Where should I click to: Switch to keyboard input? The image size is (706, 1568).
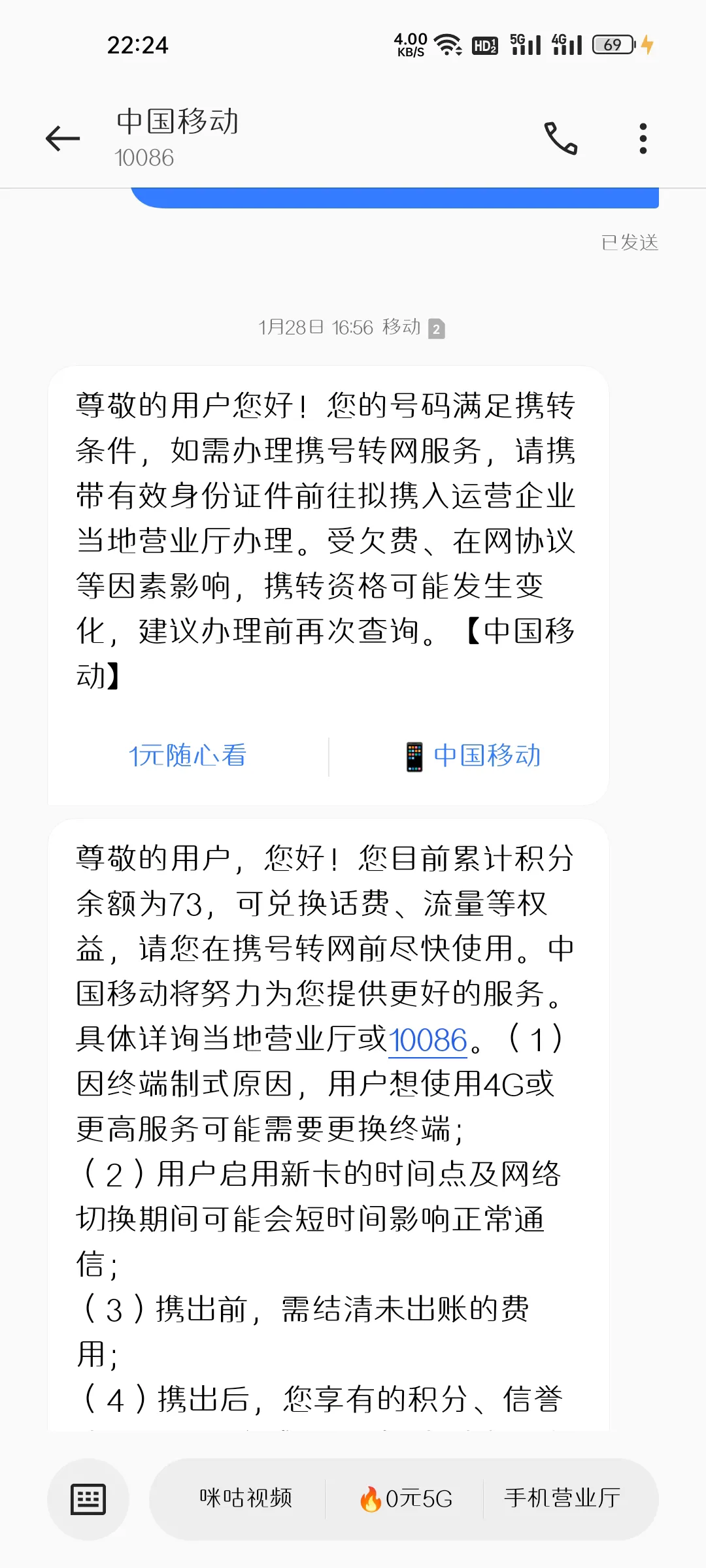pos(88,1499)
